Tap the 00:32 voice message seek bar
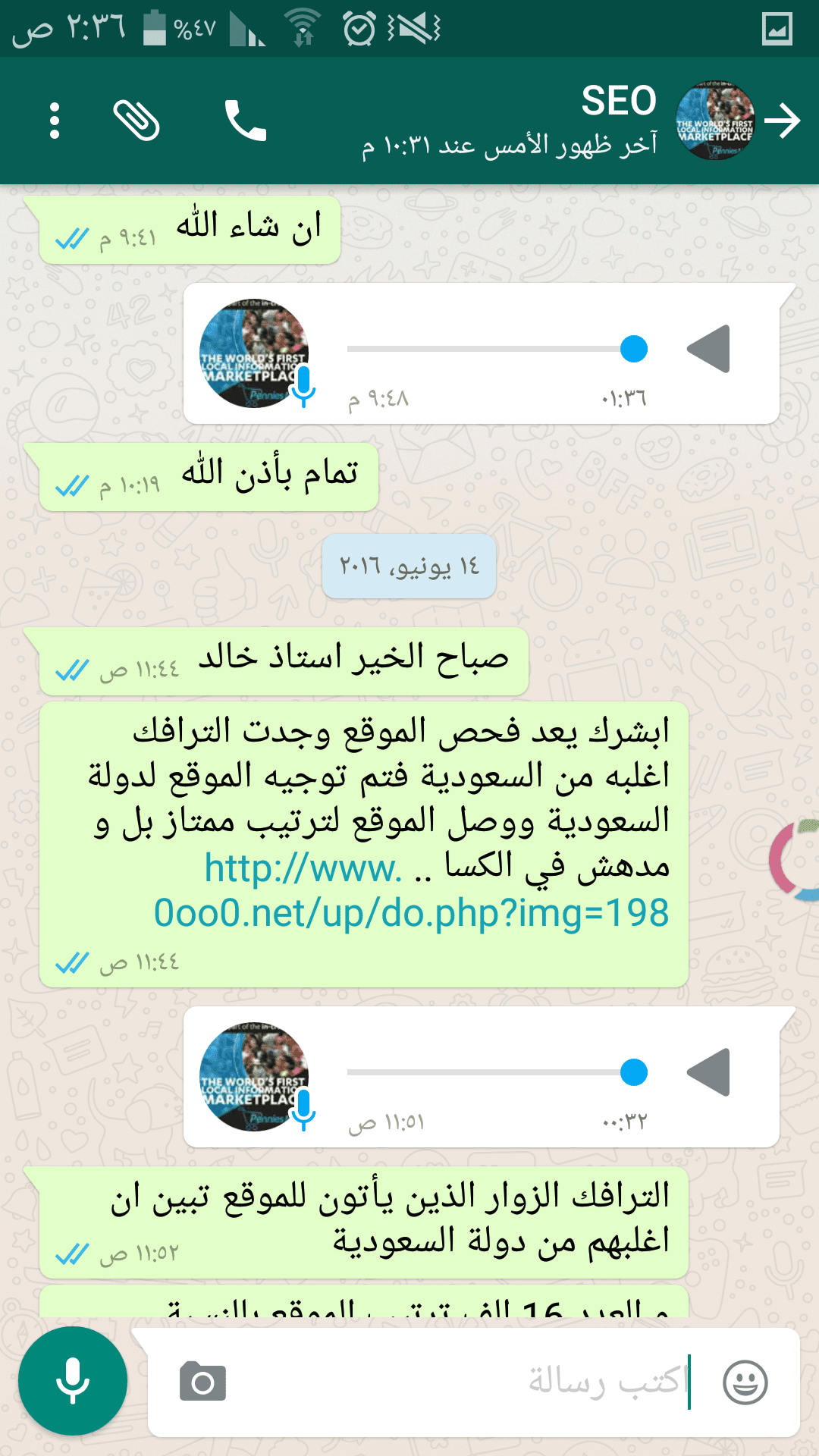The width and height of the screenshot is (819, 1456). click(485, 1072)
